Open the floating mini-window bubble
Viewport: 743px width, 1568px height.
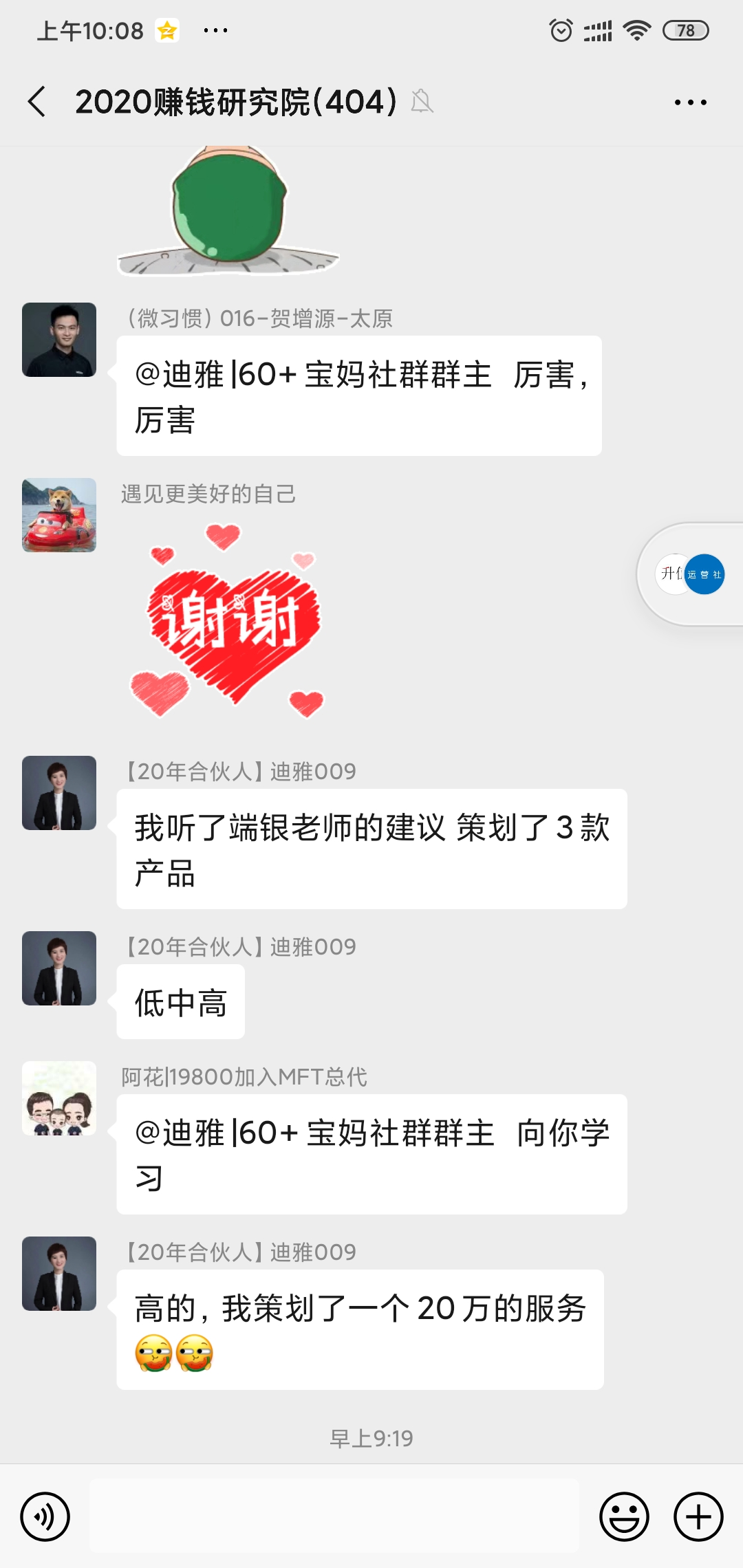tap(691, 574)
